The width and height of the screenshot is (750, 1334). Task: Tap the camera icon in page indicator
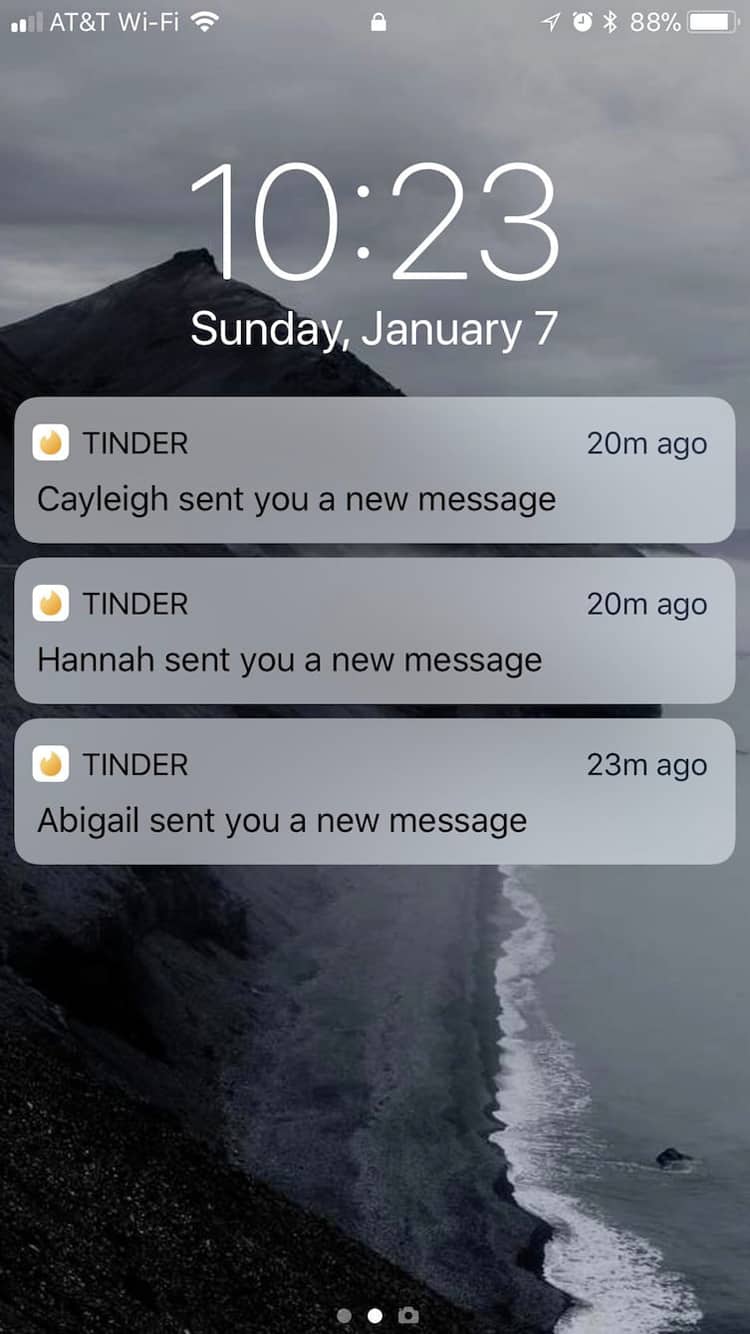pos(408,1315)
